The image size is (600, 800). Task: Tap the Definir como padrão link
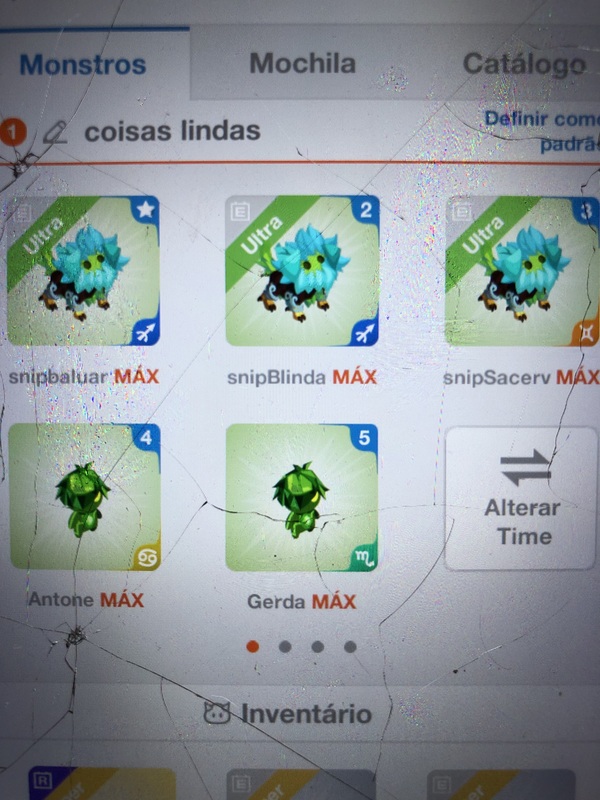pos(542,130)
